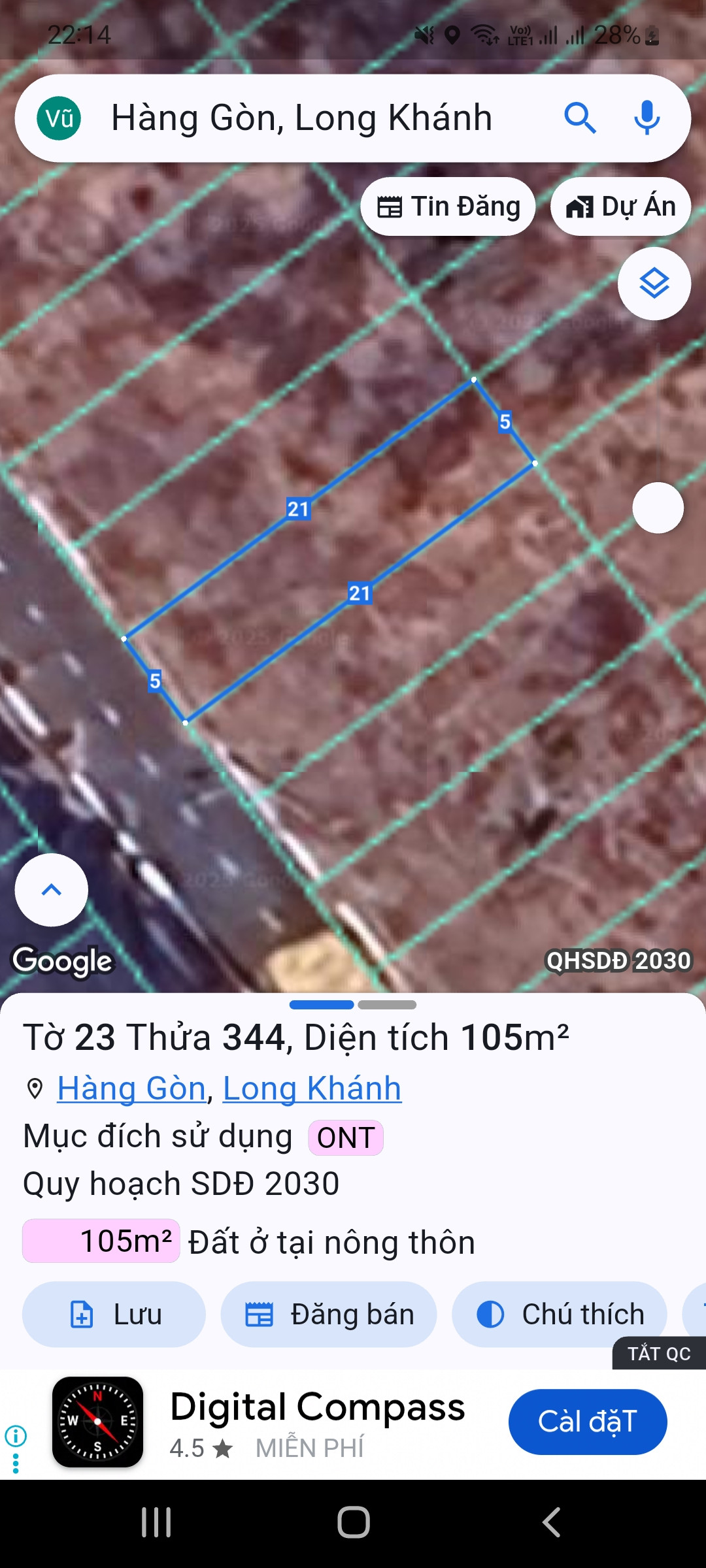Image resolution: width=706 pixels, height=1568 pixels.
Task: Show legend via Chú thích
Action: [x=560, y=1315]
